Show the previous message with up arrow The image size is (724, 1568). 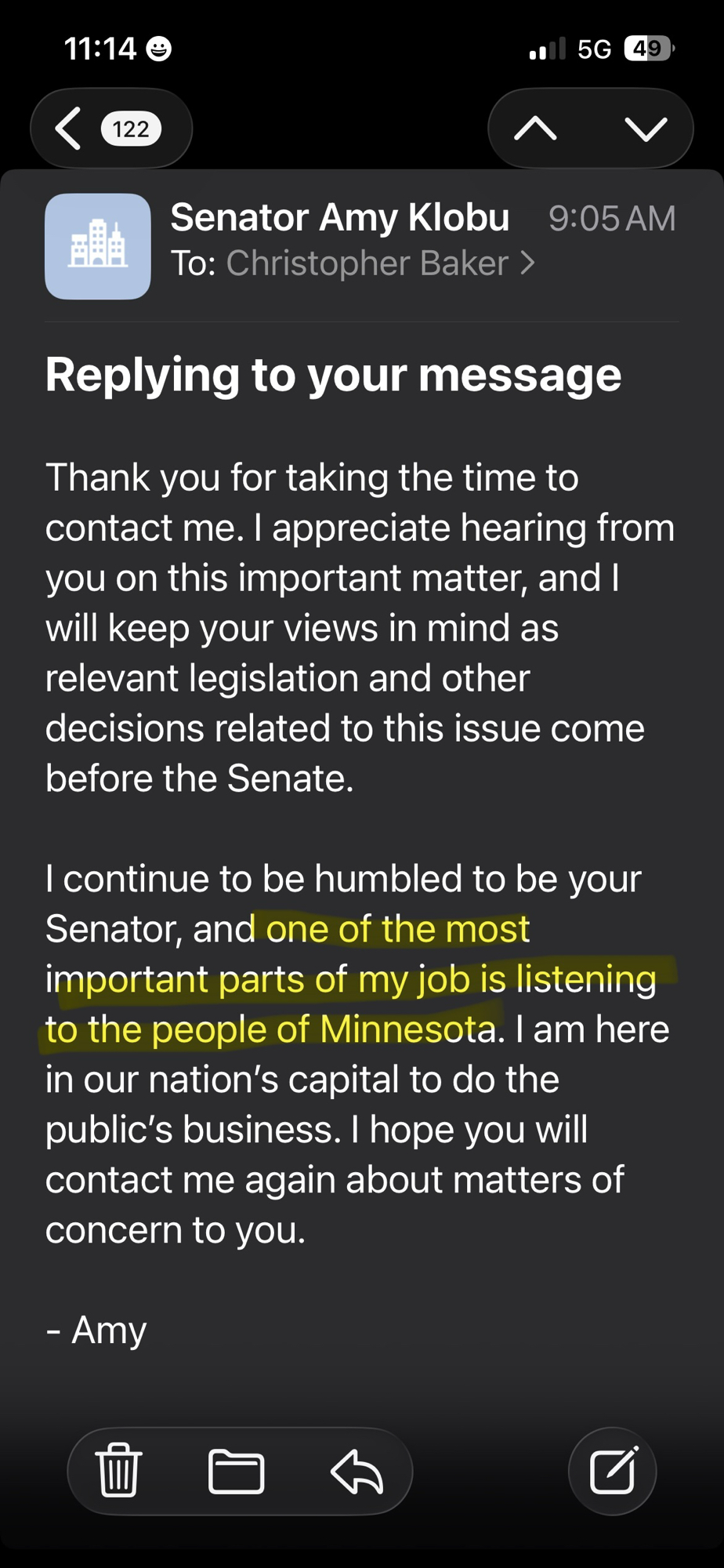[x=535, y=129]
